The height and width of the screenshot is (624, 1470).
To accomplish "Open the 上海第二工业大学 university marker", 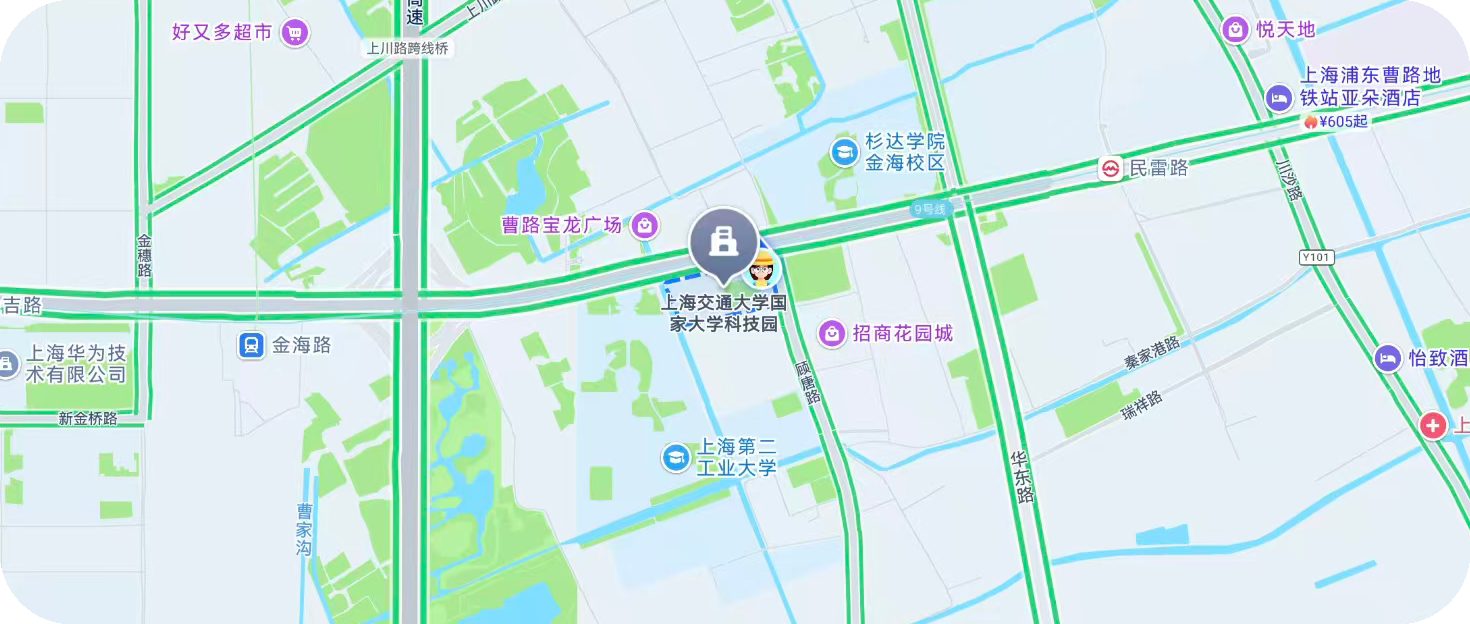I will pyautogui.click(x=677, y=458).
